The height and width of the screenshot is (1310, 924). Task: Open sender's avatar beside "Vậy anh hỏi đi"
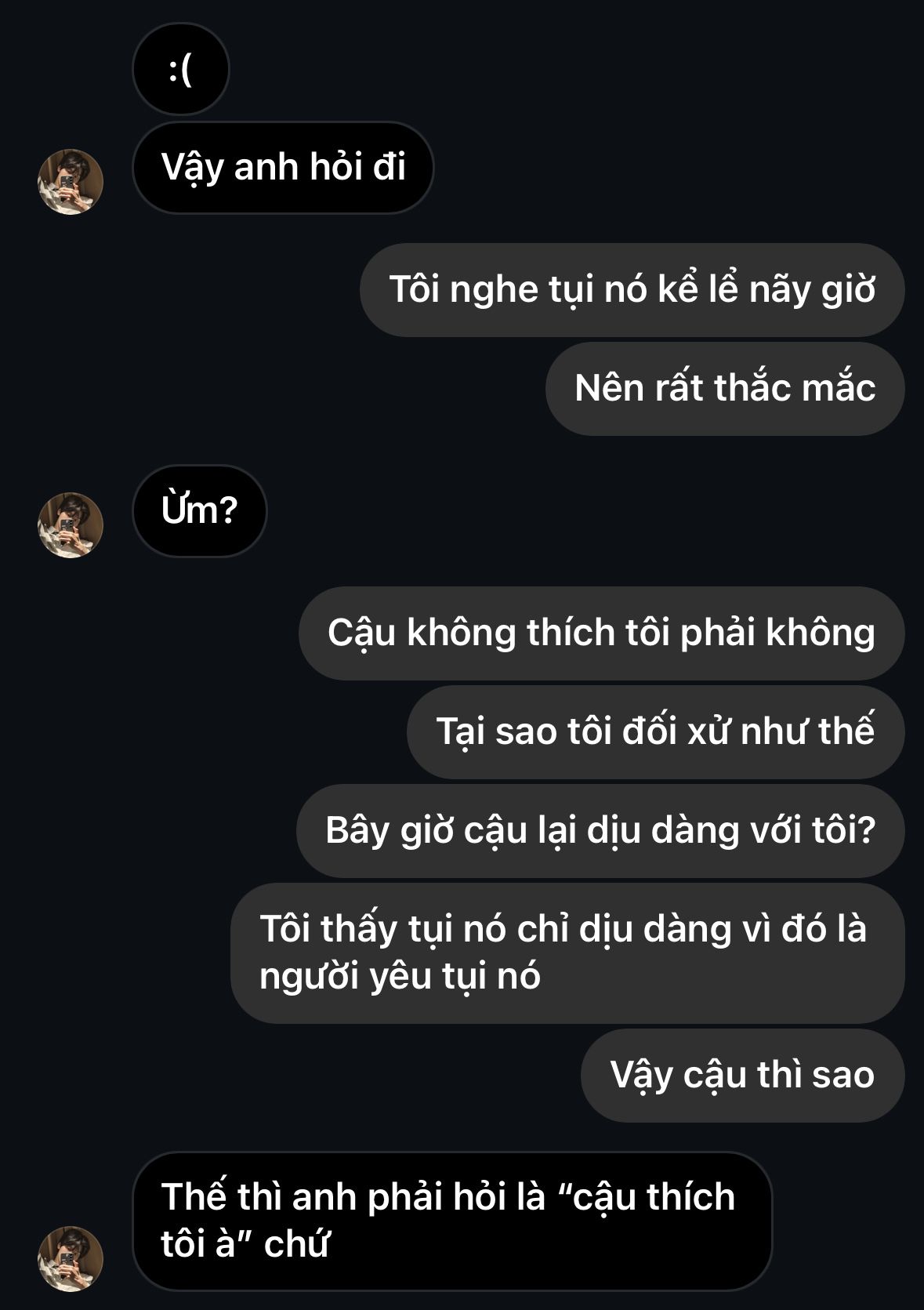(x=71, y=181)
